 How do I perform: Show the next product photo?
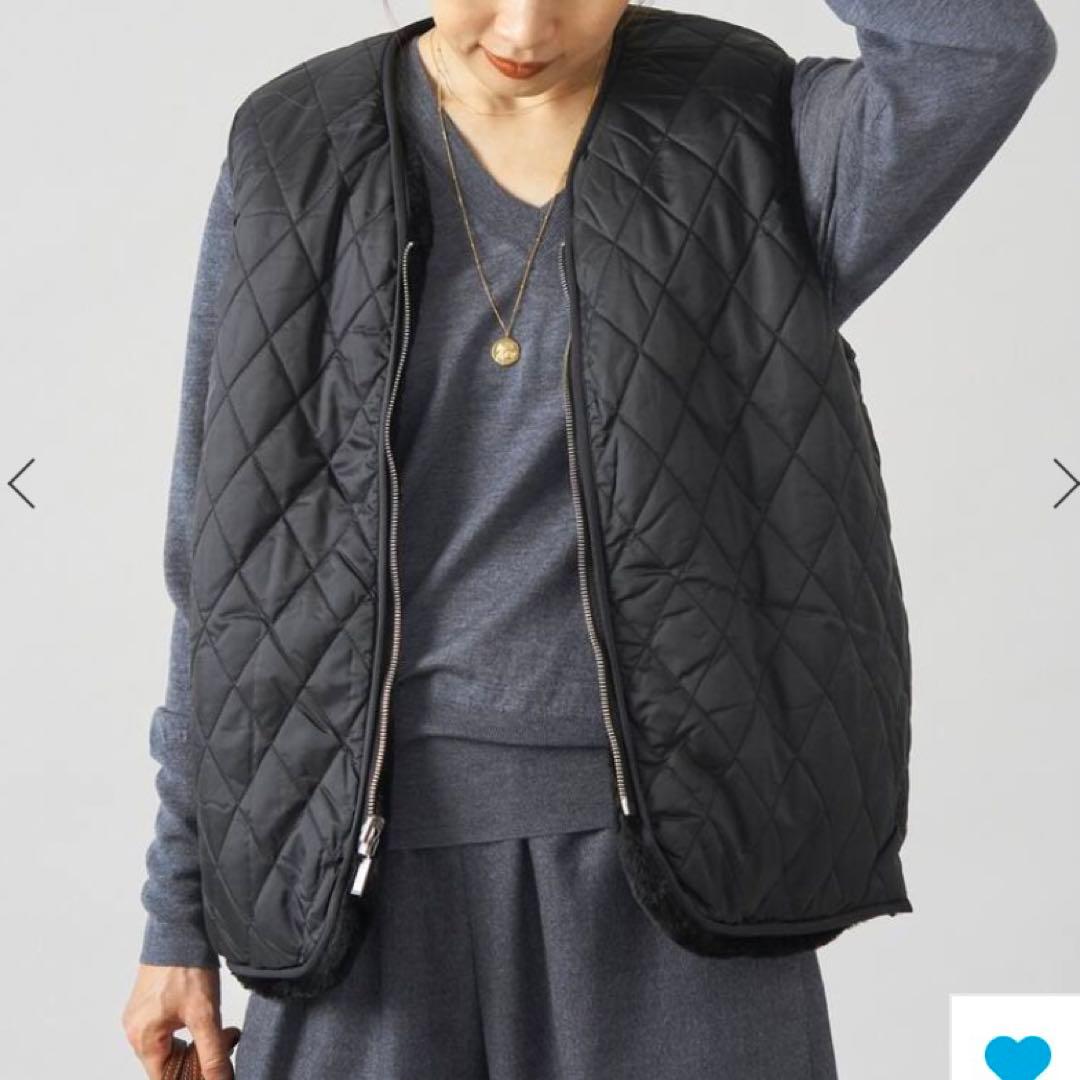[1064, 483]
